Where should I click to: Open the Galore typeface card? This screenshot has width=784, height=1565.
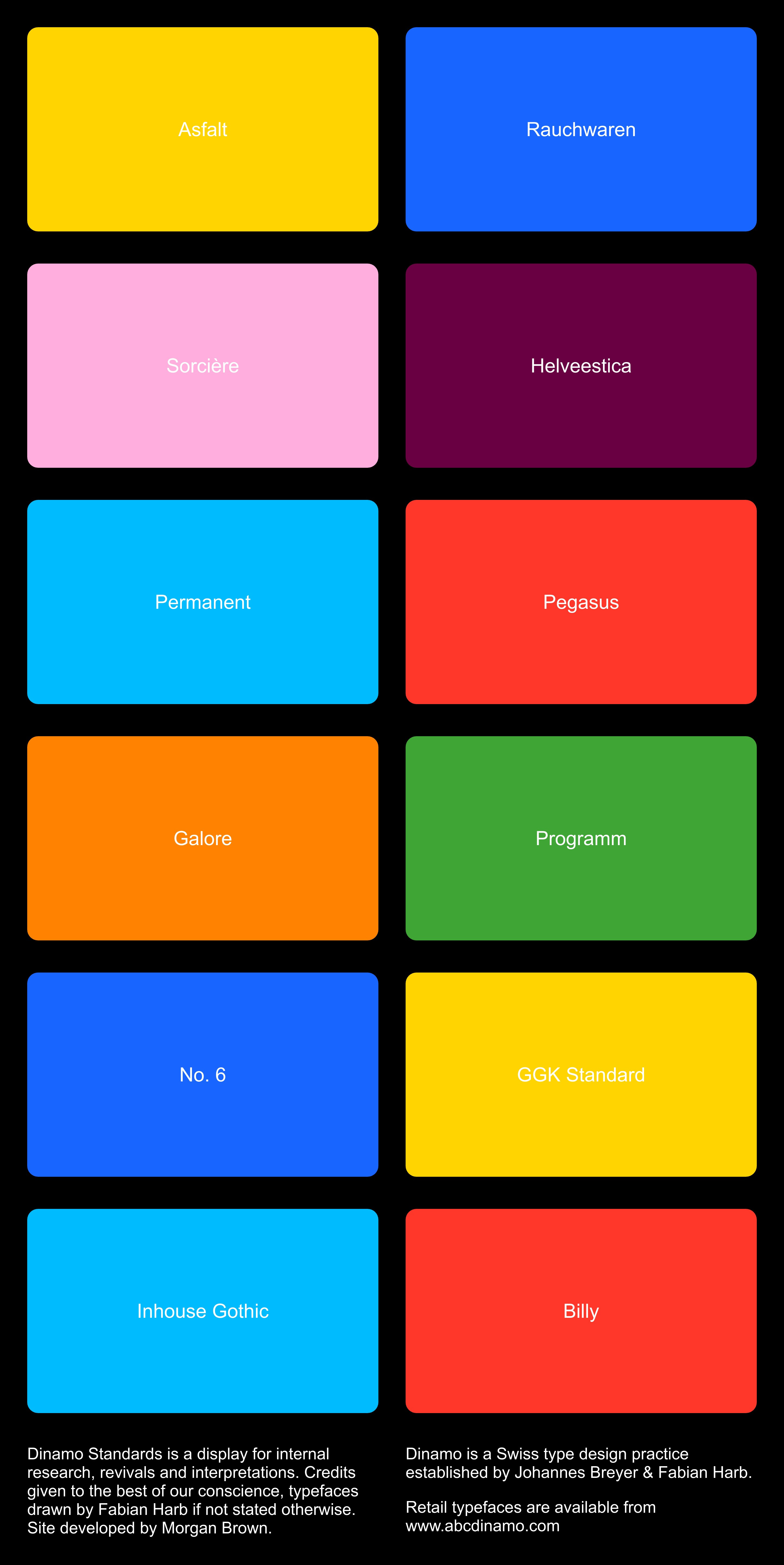[202, 838]
